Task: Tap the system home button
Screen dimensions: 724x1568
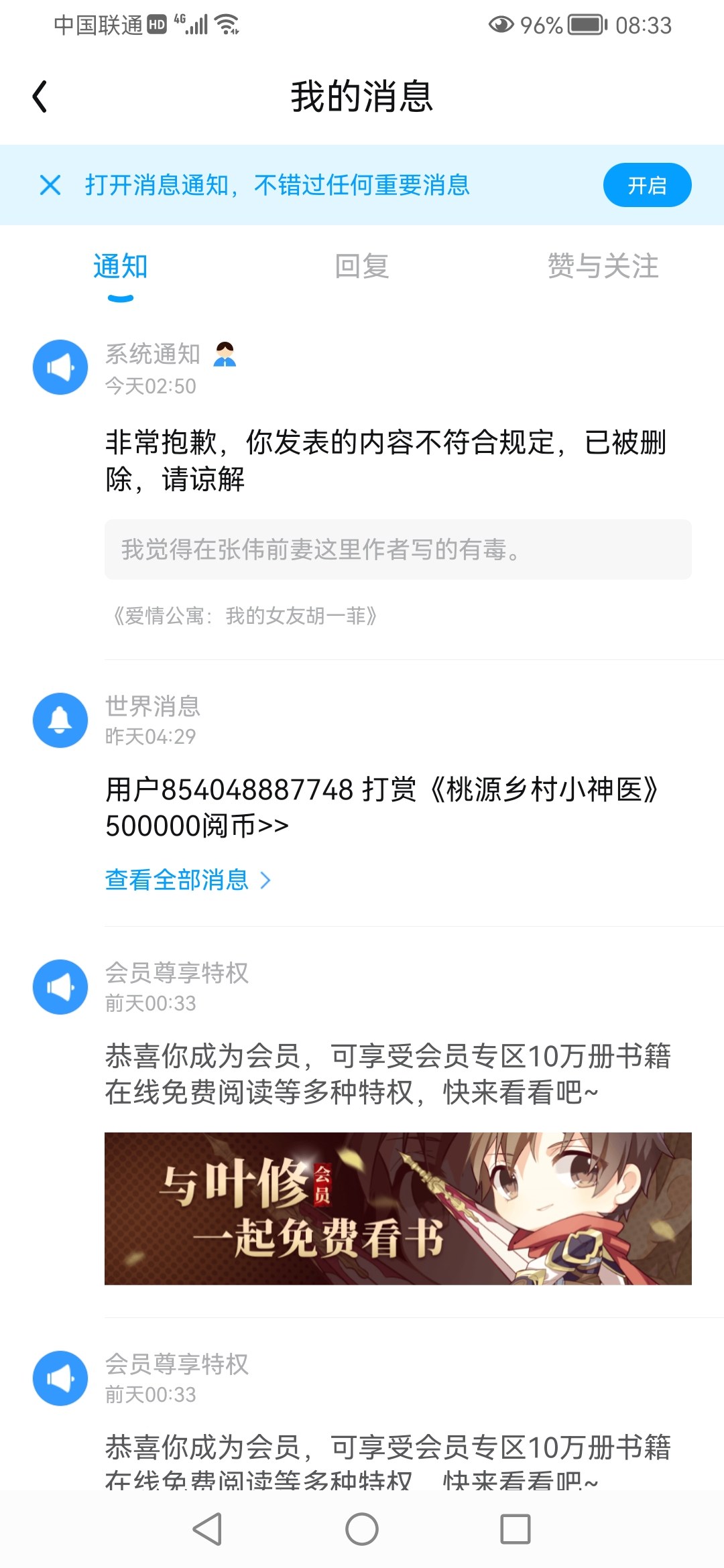Action: tap(362, 1529)
